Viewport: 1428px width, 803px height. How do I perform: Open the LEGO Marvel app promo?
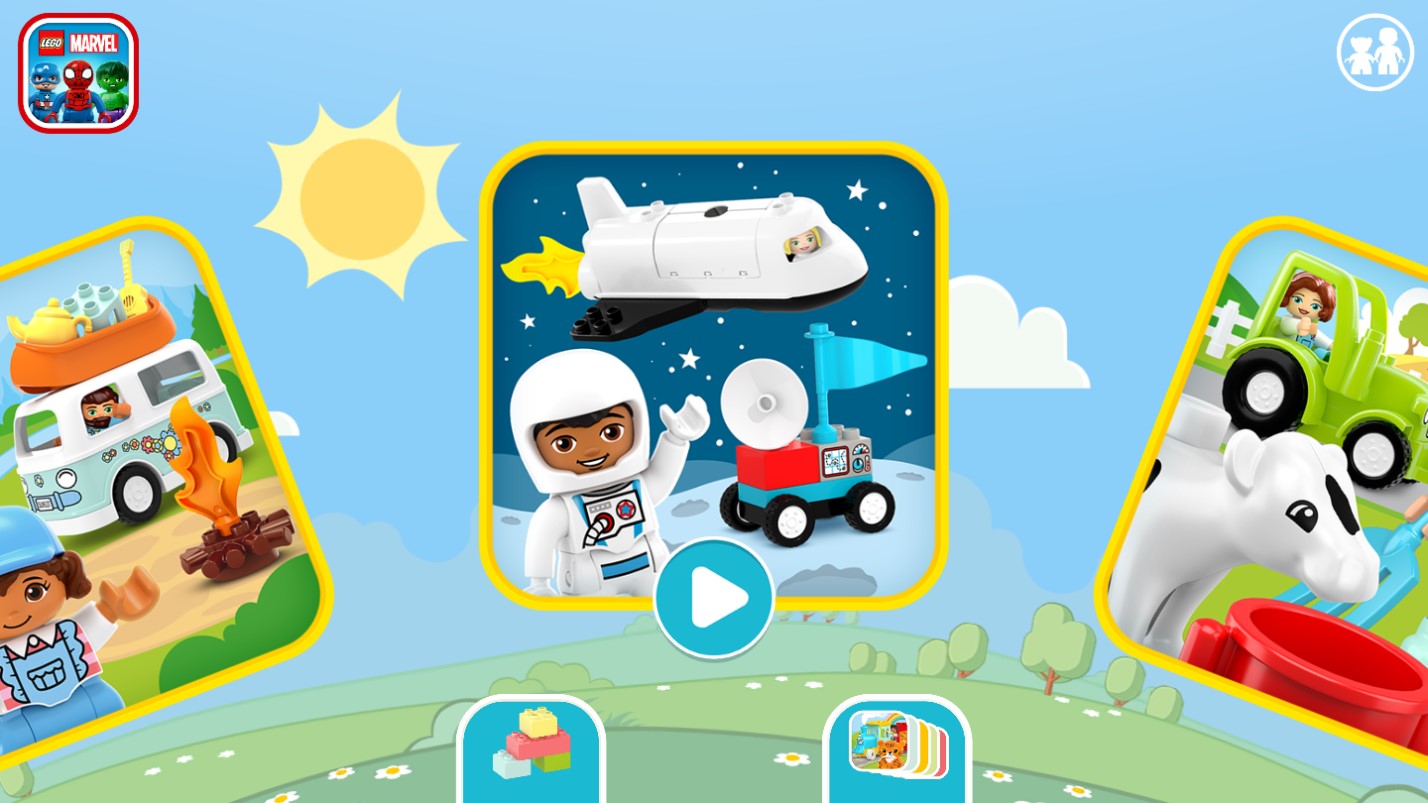[x=78, y=73]
